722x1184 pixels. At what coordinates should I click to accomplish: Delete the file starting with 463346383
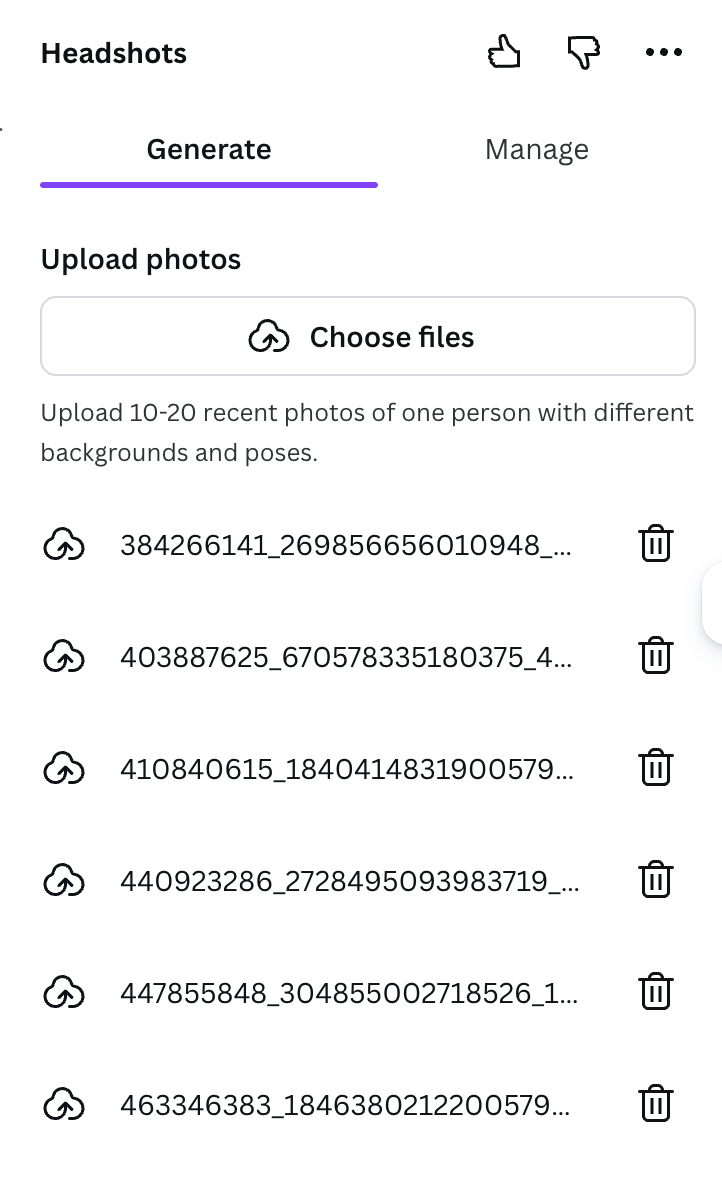click(x=655, y=1104)
